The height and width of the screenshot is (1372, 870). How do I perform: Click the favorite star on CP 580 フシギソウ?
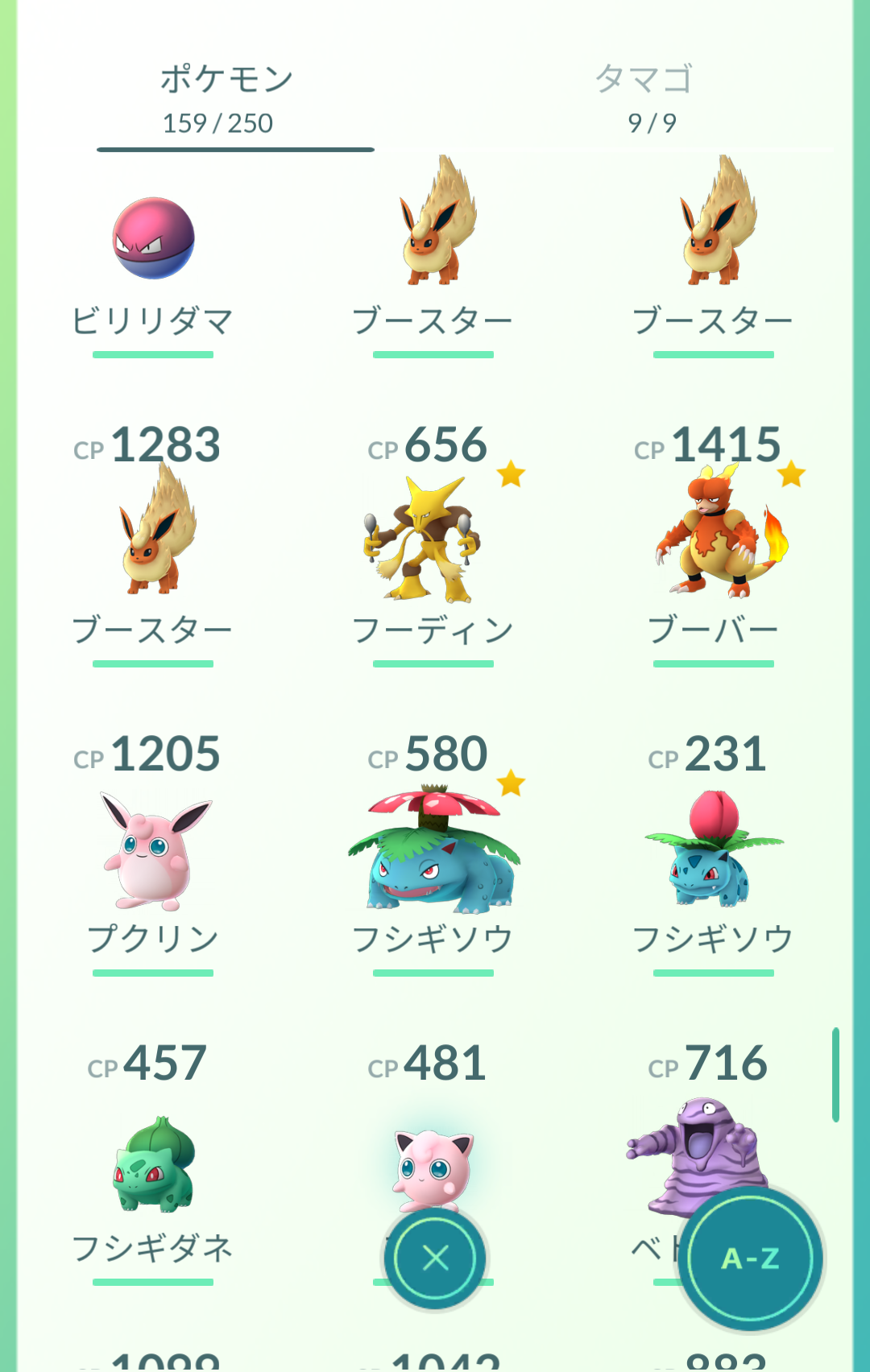click(x=512, y=781)
